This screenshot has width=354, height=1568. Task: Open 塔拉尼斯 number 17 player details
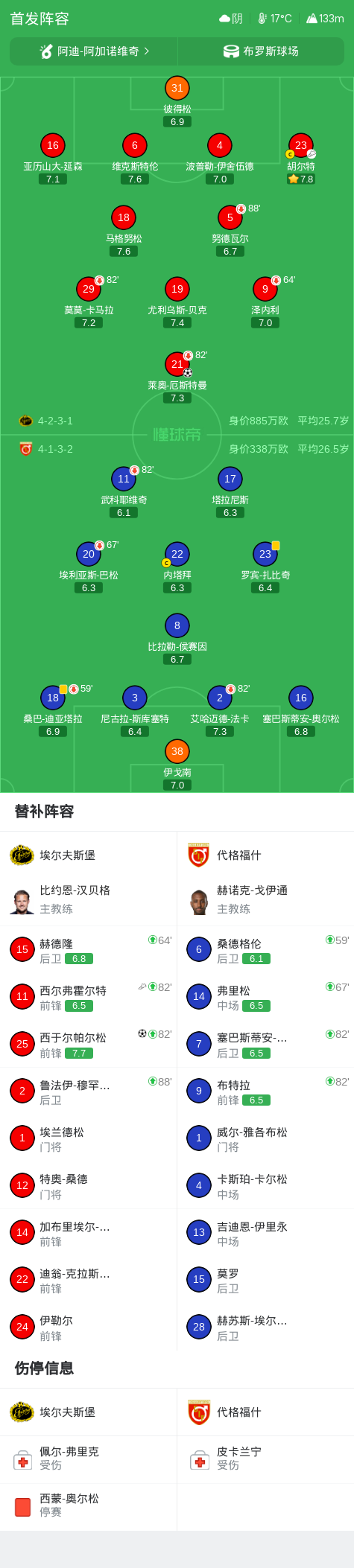tap(230, 492)
